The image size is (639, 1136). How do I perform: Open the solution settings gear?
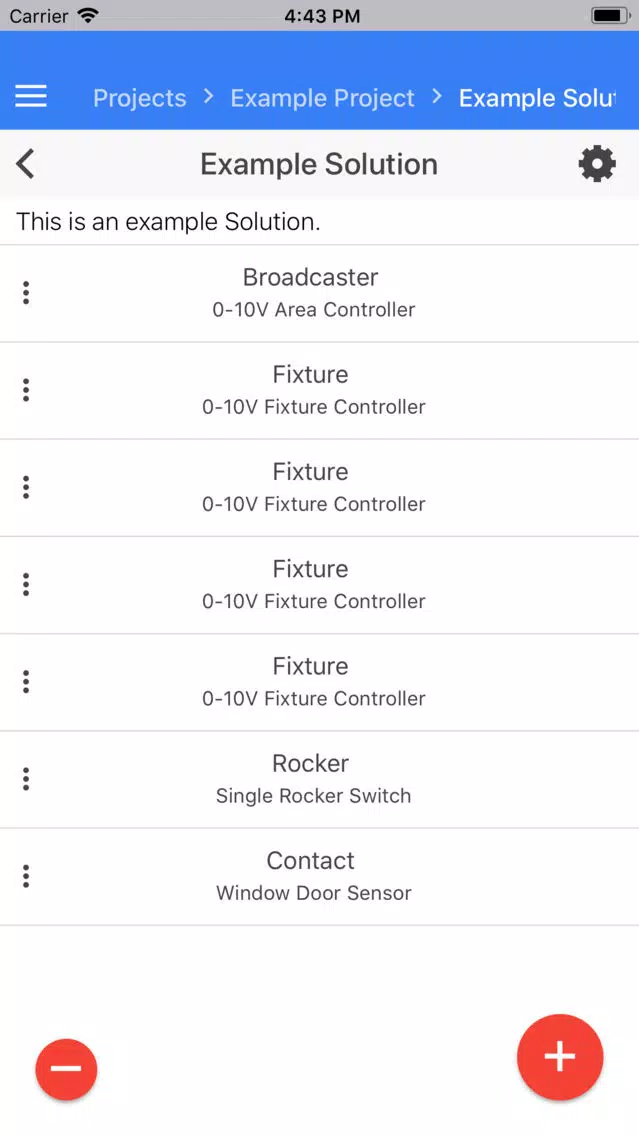pos(597,164)
